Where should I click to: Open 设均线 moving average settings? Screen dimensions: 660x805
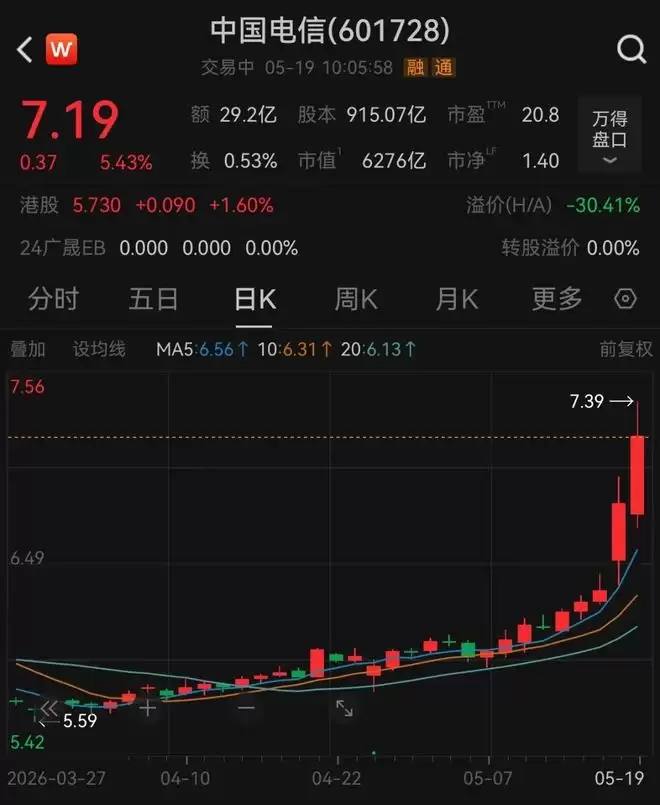99,349
